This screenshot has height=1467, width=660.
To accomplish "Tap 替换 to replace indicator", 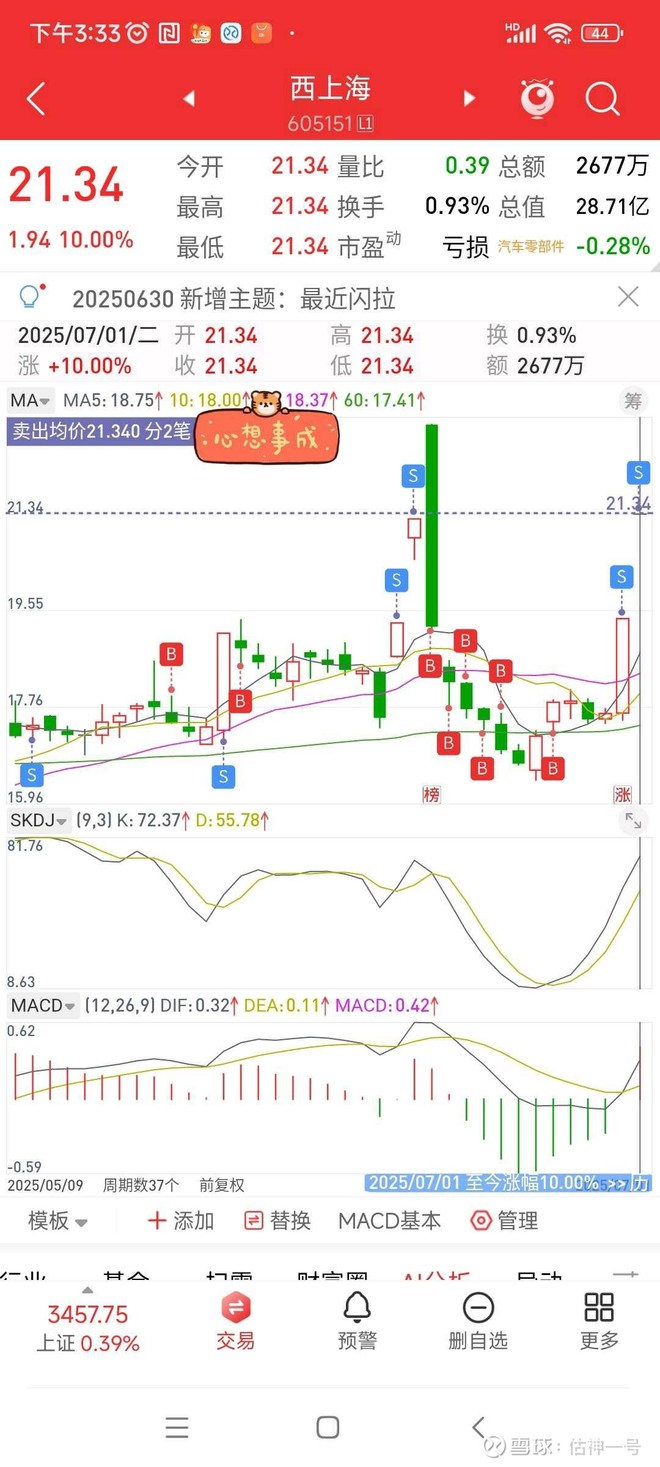I will click(278, 1221).
